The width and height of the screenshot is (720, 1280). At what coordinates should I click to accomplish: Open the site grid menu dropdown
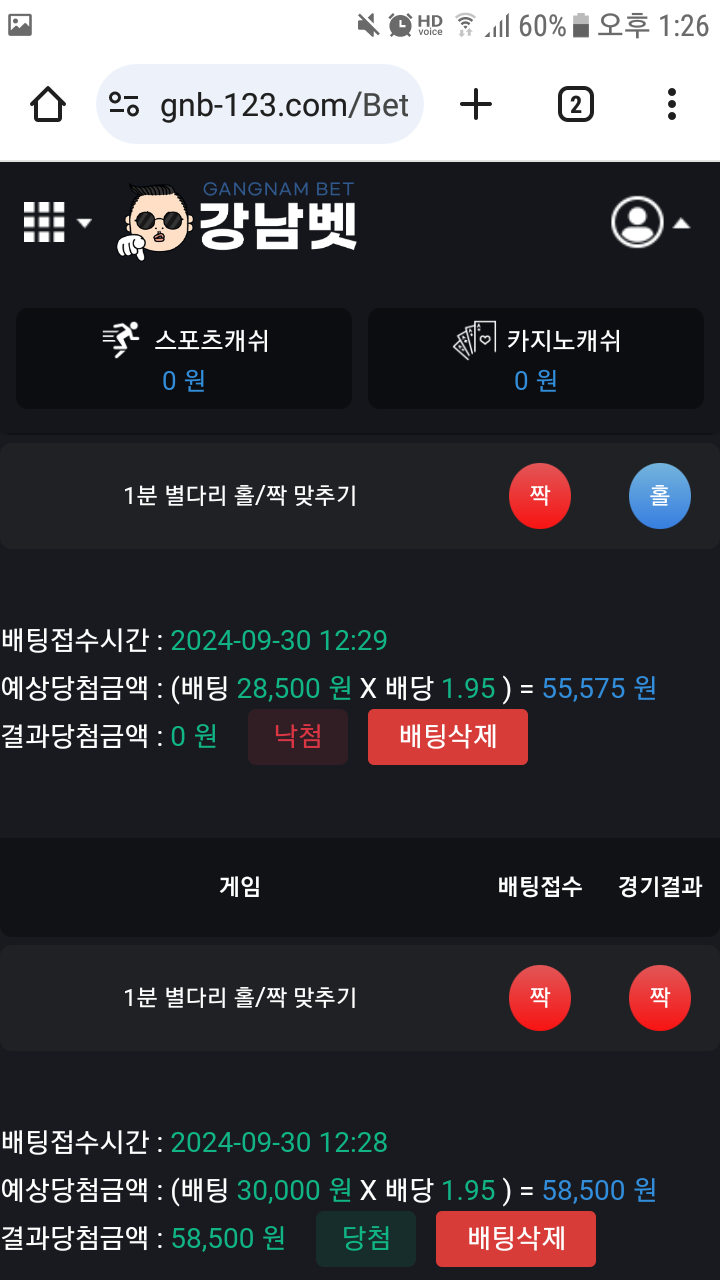[x=56, y=222]
